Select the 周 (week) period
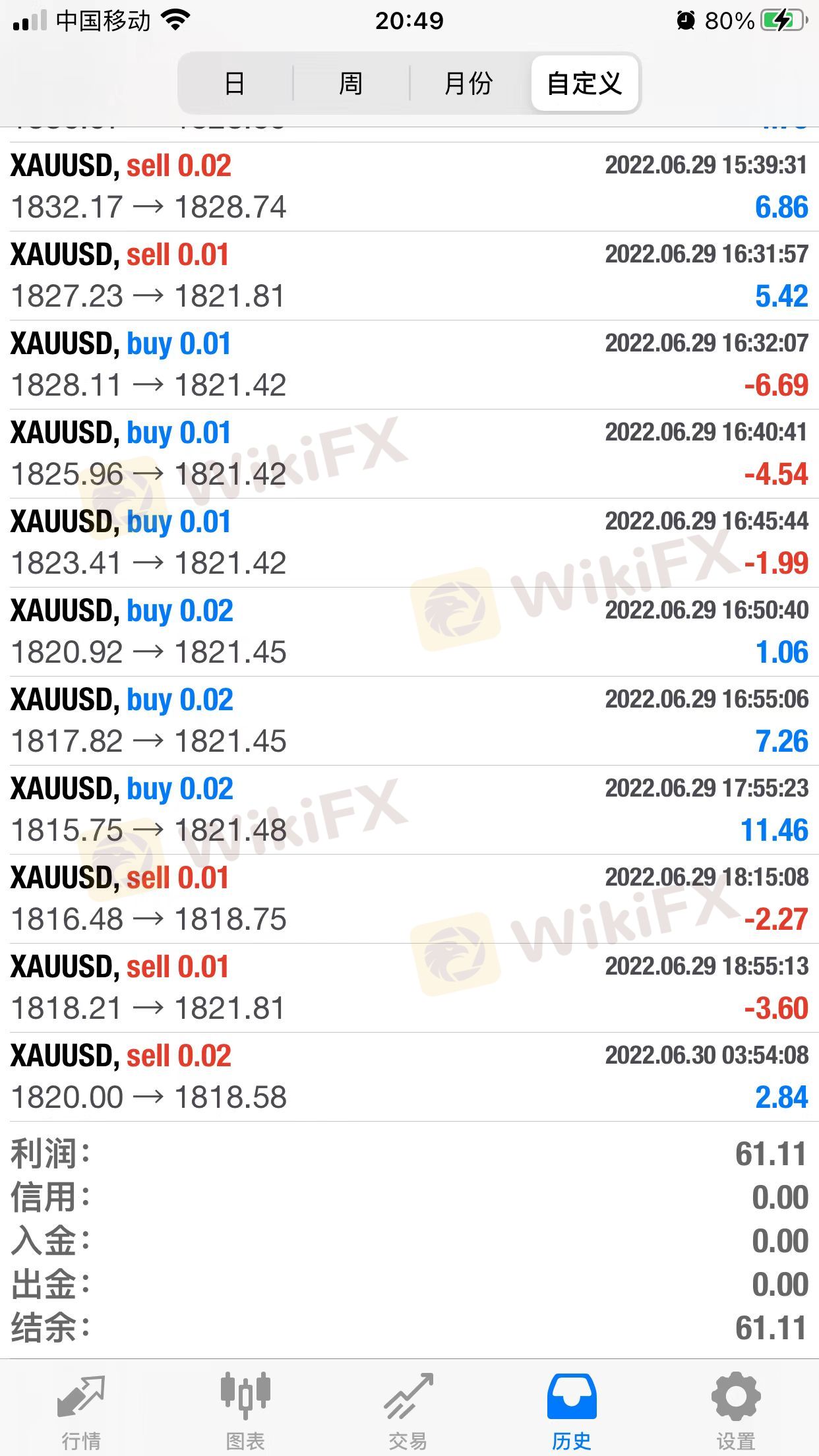The height and width of the screenshot is (1456, 819). pyautogui.click(x=351, y=84)
